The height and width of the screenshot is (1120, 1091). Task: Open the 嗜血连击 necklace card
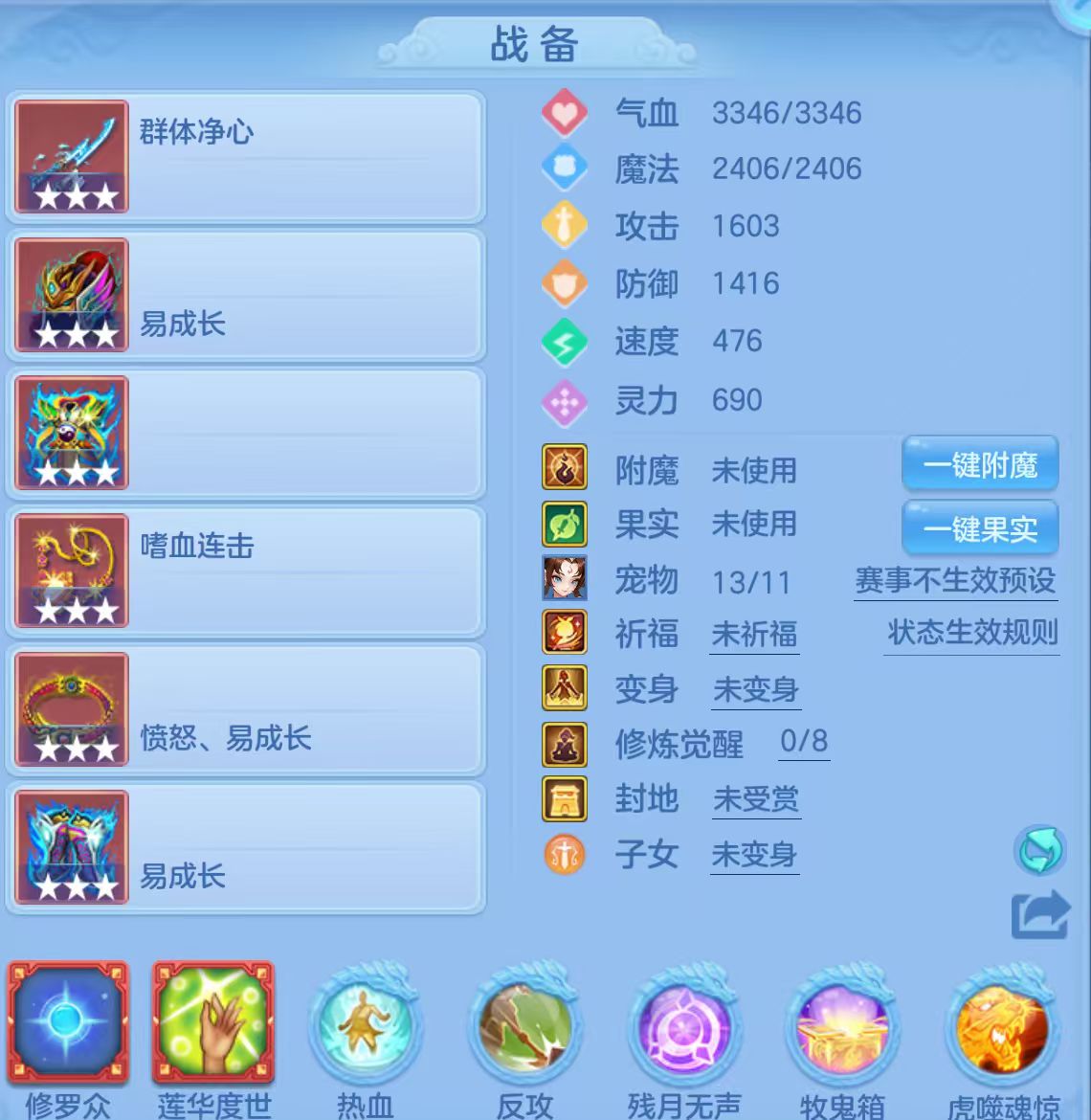coord(246,571)
